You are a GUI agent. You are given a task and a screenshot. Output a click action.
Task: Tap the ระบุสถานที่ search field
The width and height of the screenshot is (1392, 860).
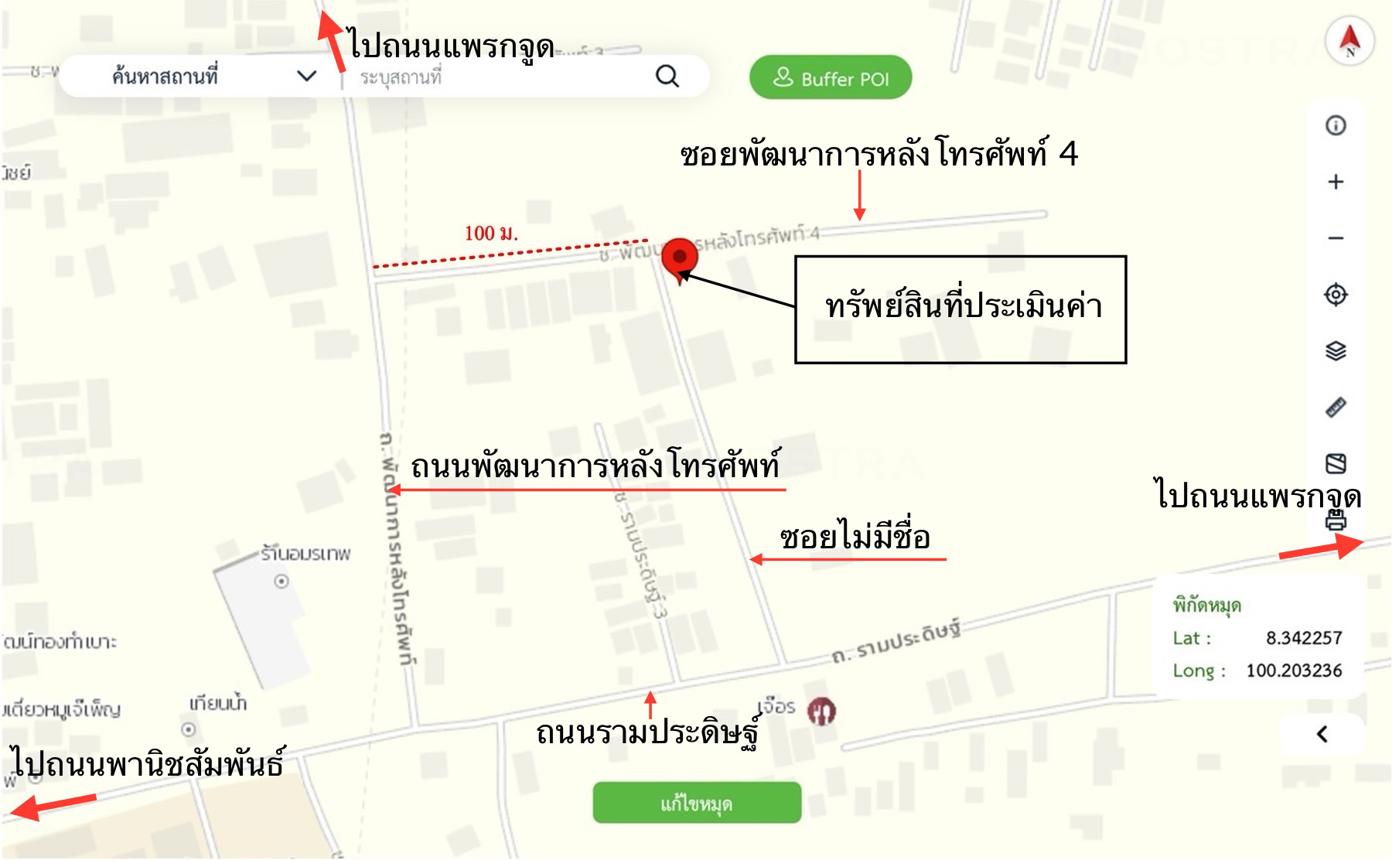click(500, 77)
